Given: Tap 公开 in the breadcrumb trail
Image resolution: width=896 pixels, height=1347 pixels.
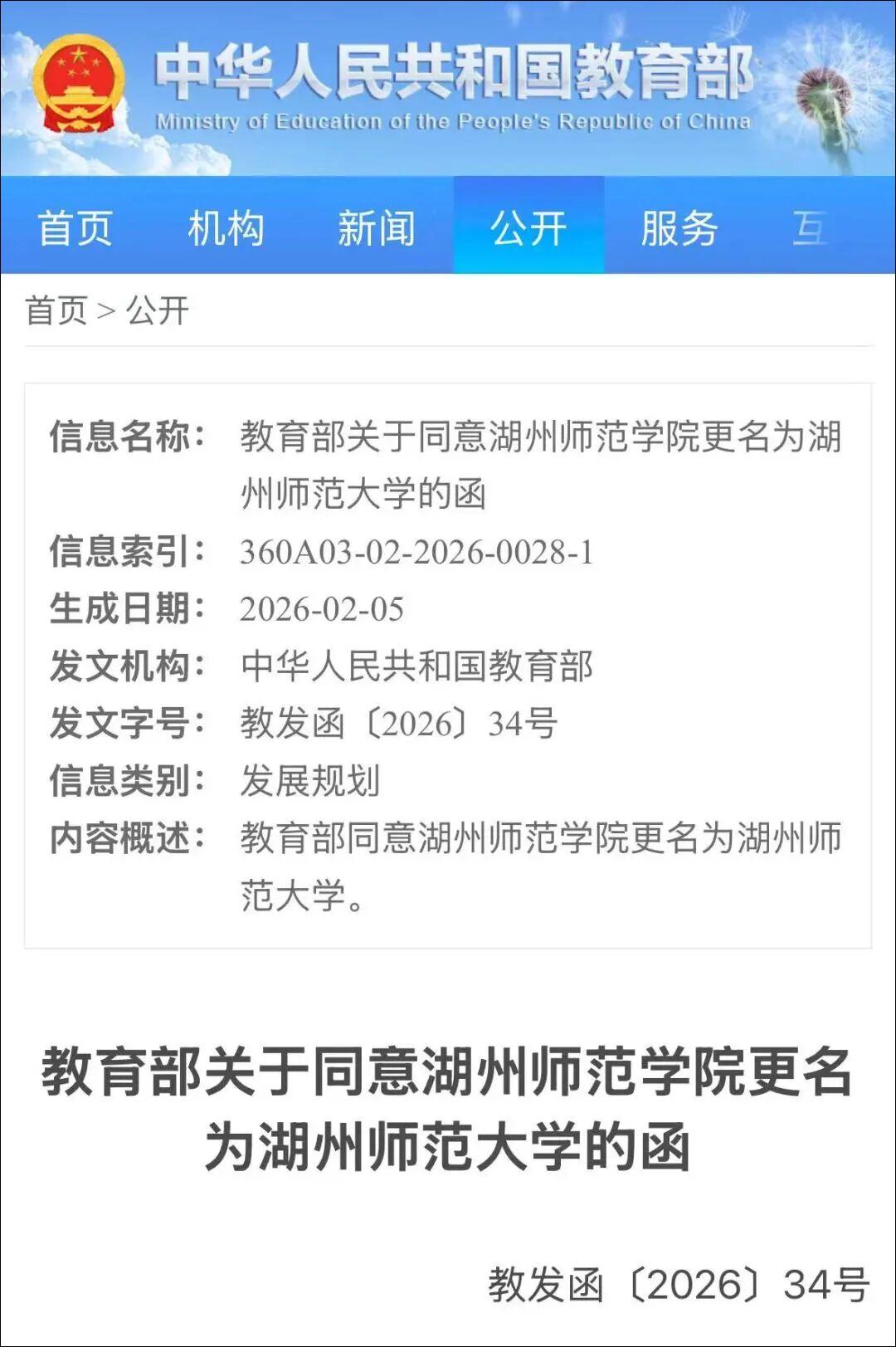Looking at the screenshot, I should click(x=158, y=311).
